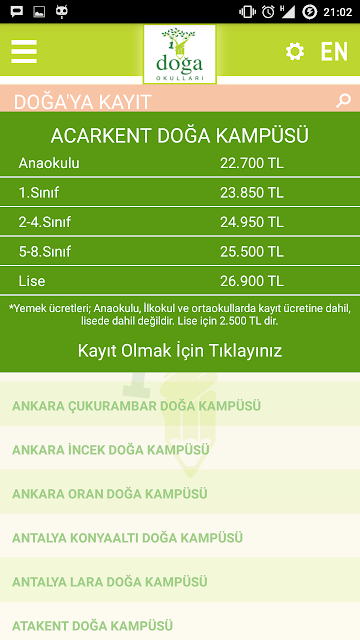Tap the search magnifier icon

tap(343, 100)
